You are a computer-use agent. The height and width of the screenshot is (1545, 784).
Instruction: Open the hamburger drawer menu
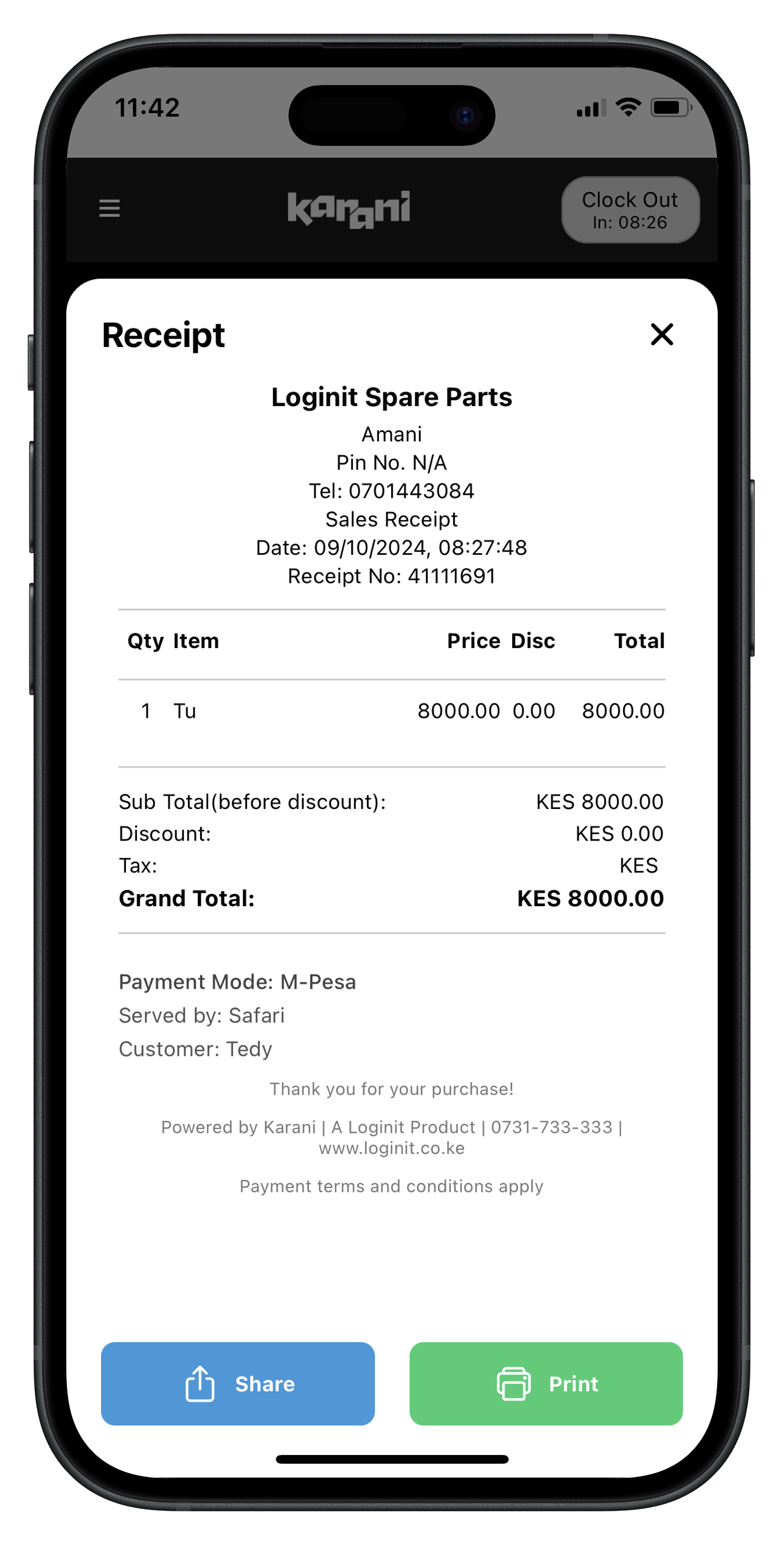point(109,208)
